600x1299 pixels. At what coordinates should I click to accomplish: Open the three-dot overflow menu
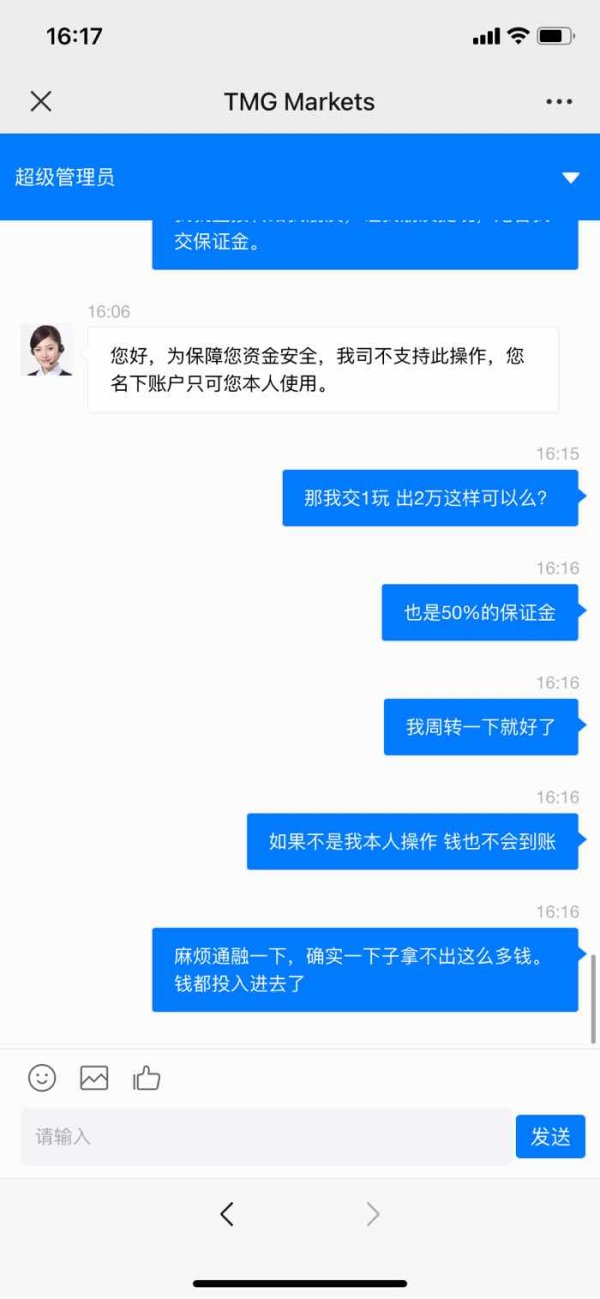[x=559, y=101]
